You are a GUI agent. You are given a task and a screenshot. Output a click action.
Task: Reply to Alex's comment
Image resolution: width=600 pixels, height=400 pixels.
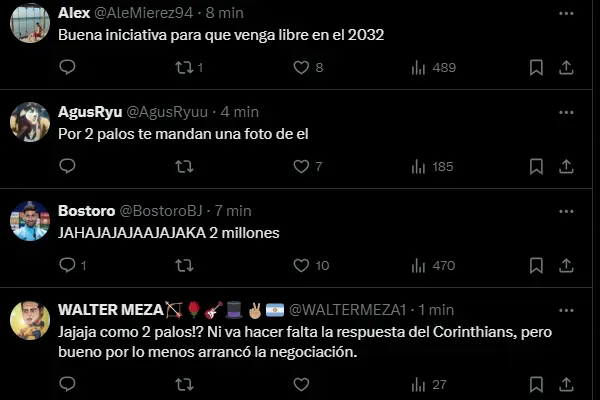[67, 67]
